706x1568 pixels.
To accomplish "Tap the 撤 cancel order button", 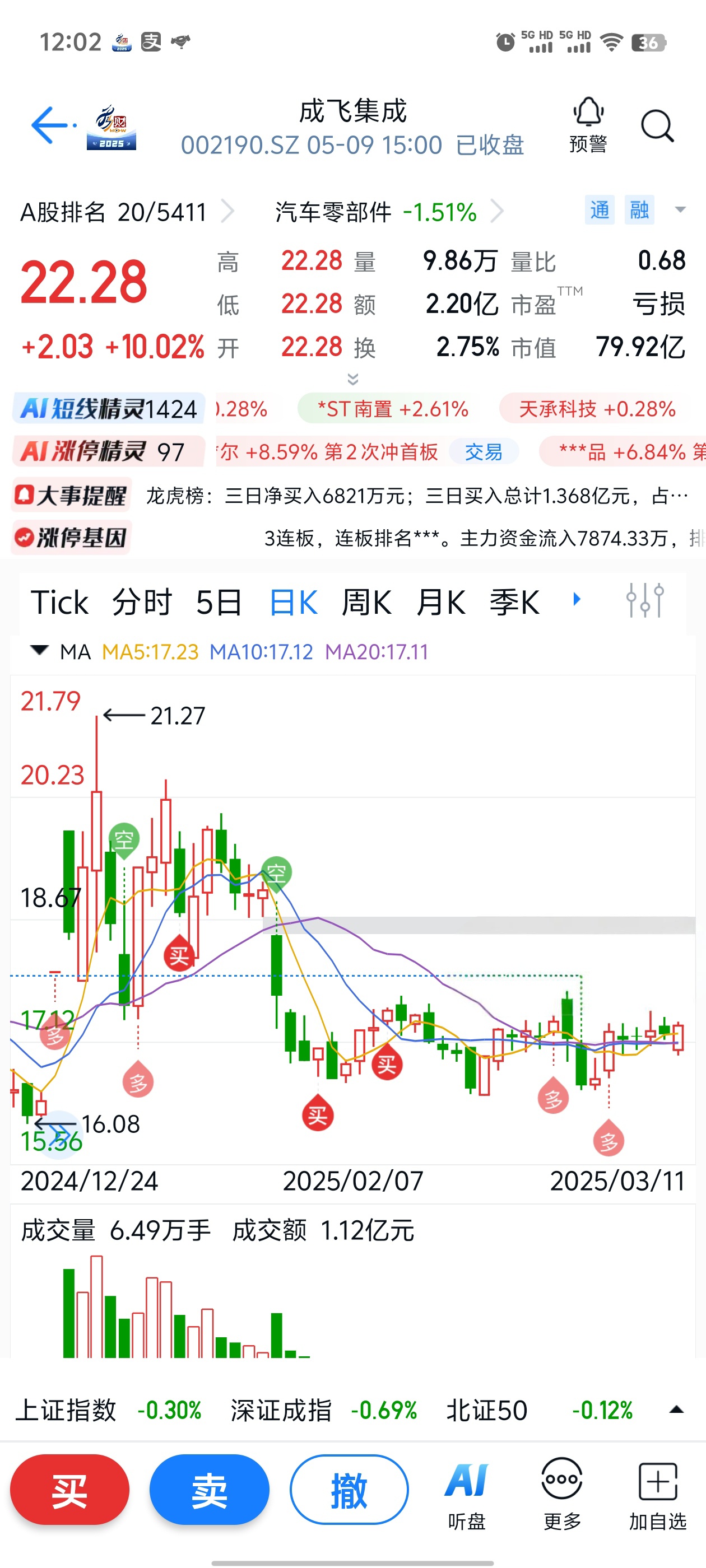I will click(x=349, y=1490).
